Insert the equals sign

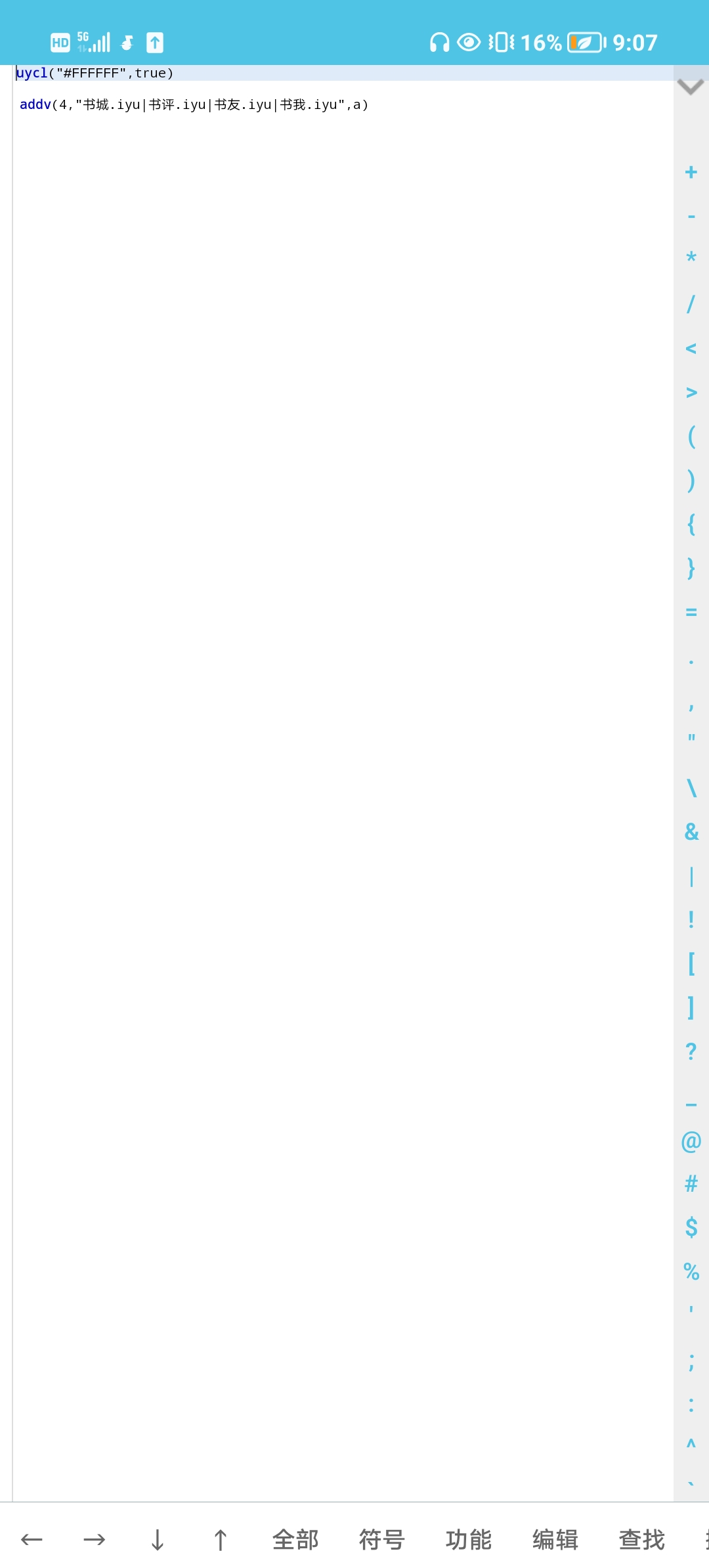click(x=691, y=612)
